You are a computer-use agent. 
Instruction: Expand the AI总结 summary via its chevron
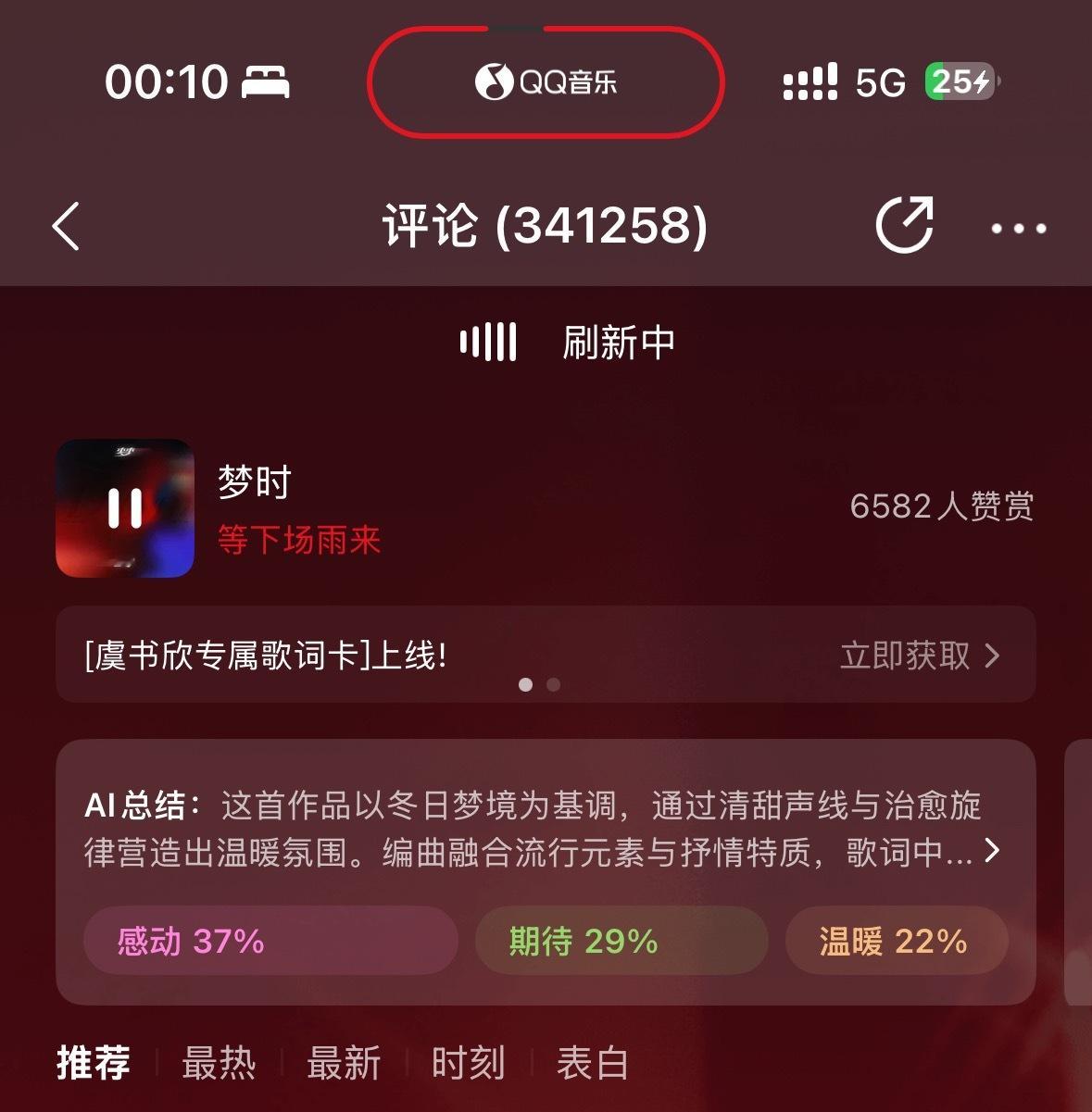pyautogui.click(x=991, y=851)
